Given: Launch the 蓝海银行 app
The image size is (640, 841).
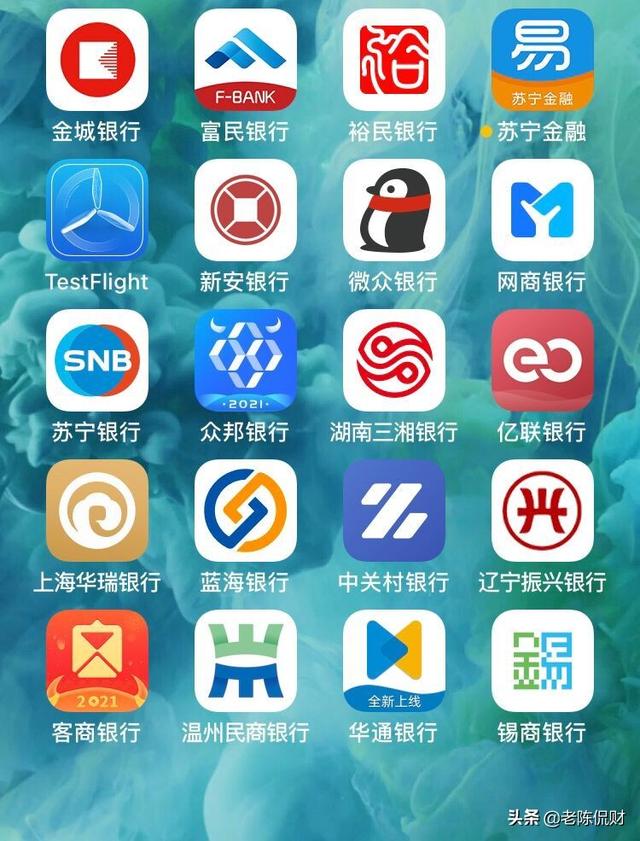Looking at the screenshot, I should [x=245, y=510].
